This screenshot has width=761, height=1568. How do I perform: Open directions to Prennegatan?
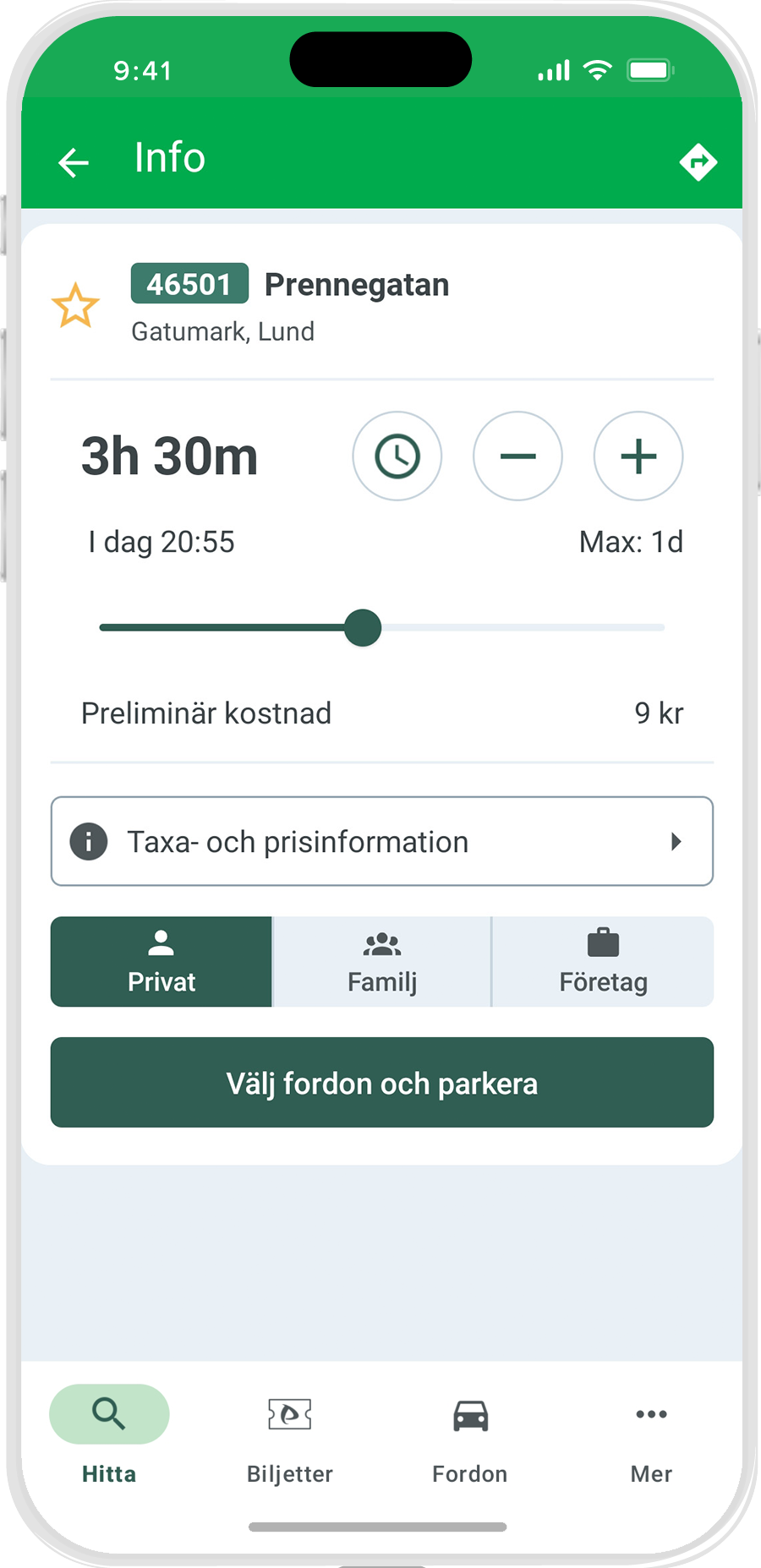[698, 162]
